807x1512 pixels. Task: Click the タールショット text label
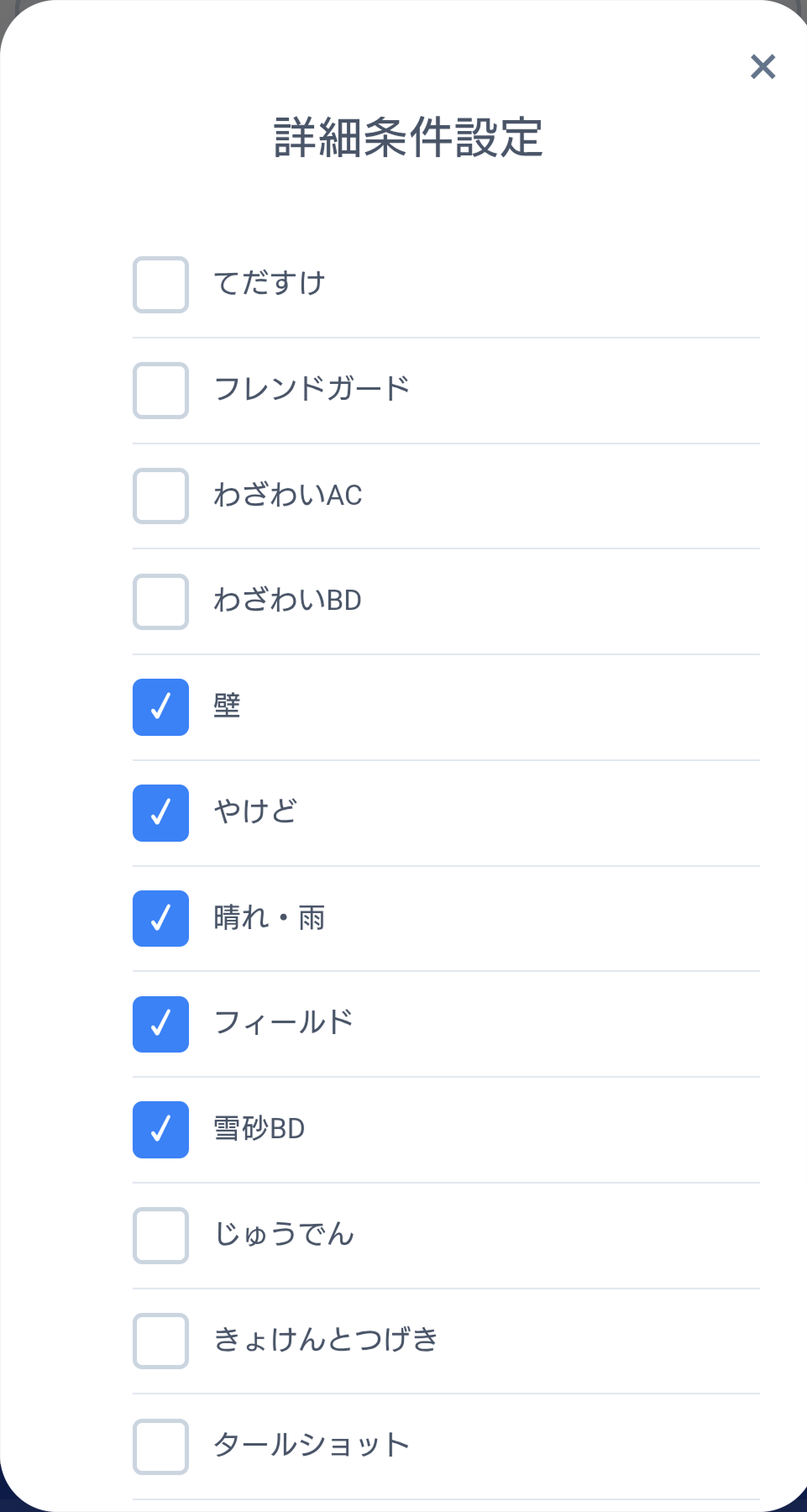tap(312, 1446)
